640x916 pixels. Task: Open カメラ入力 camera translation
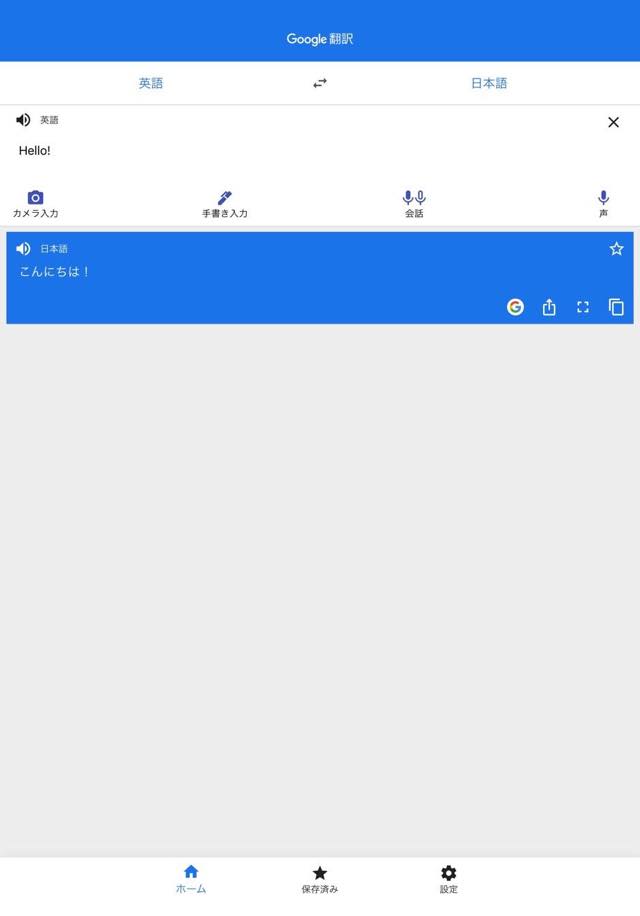(x=35, y=203)
